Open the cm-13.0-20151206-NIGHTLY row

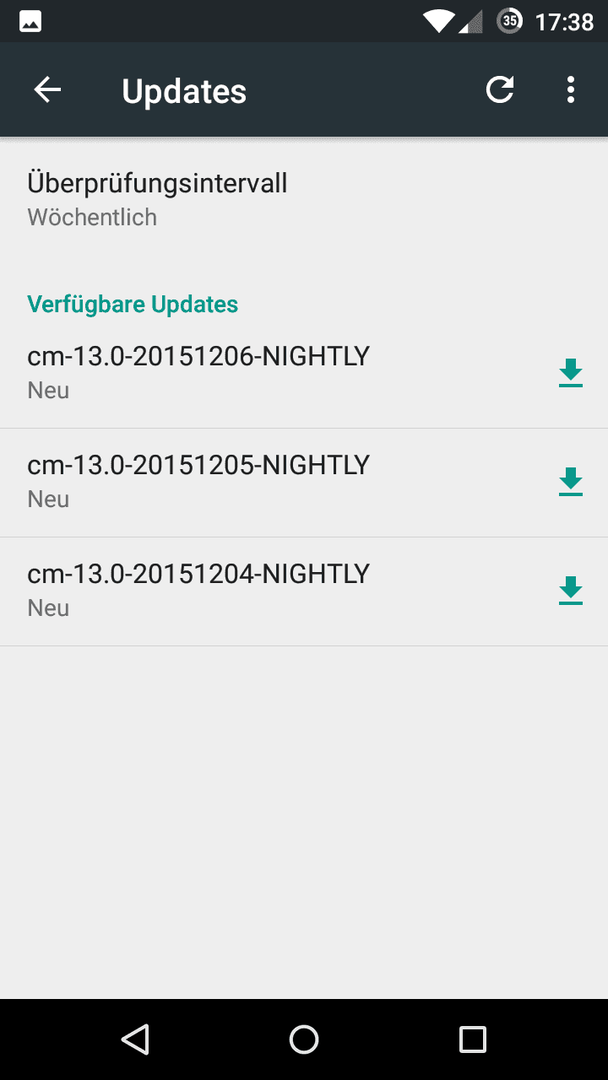coord(304,373)
